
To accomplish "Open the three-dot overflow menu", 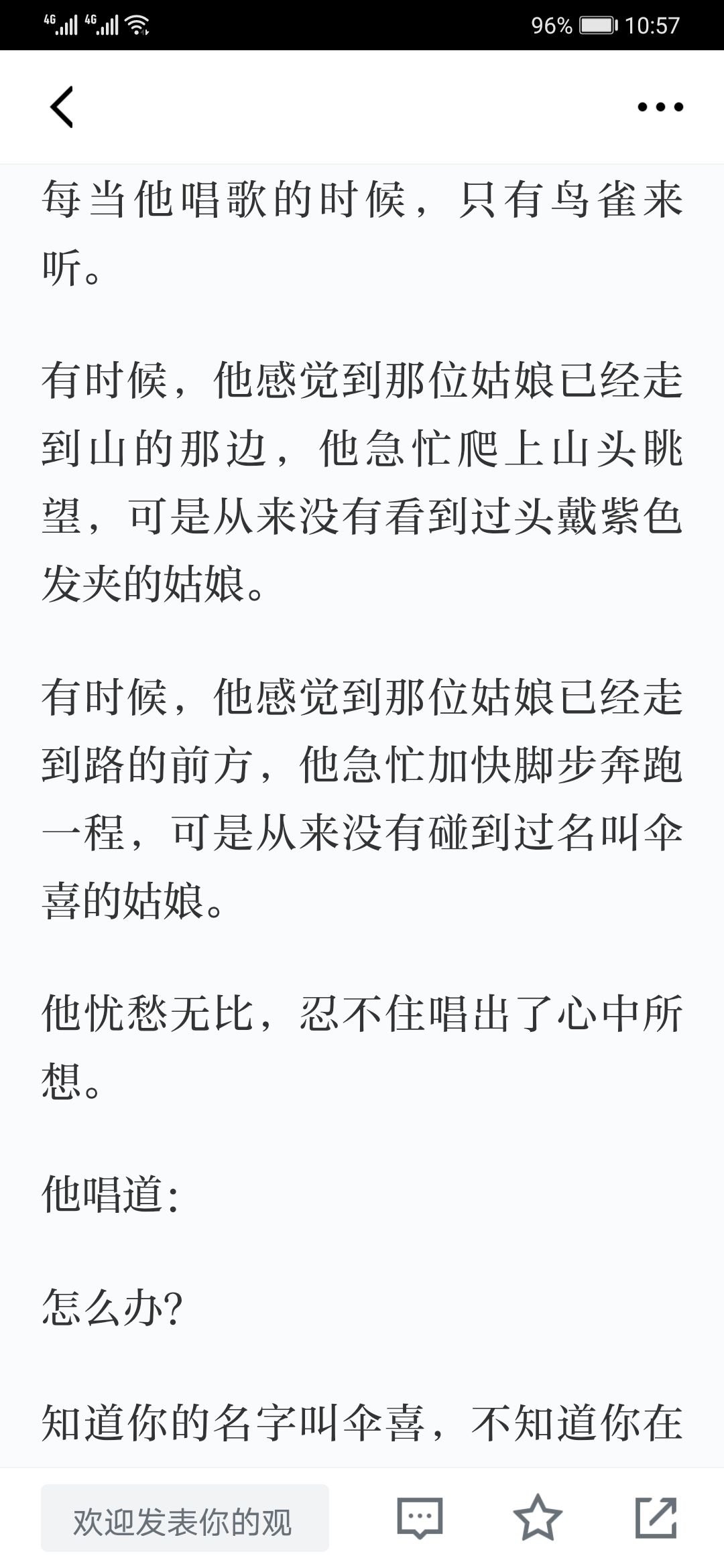I will tap(660, 107).
